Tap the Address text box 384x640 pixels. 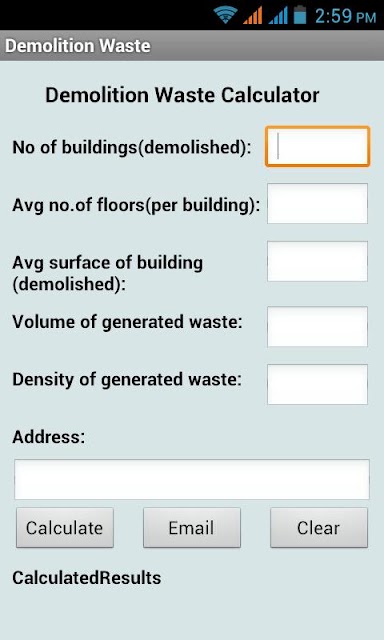point(192,479)
